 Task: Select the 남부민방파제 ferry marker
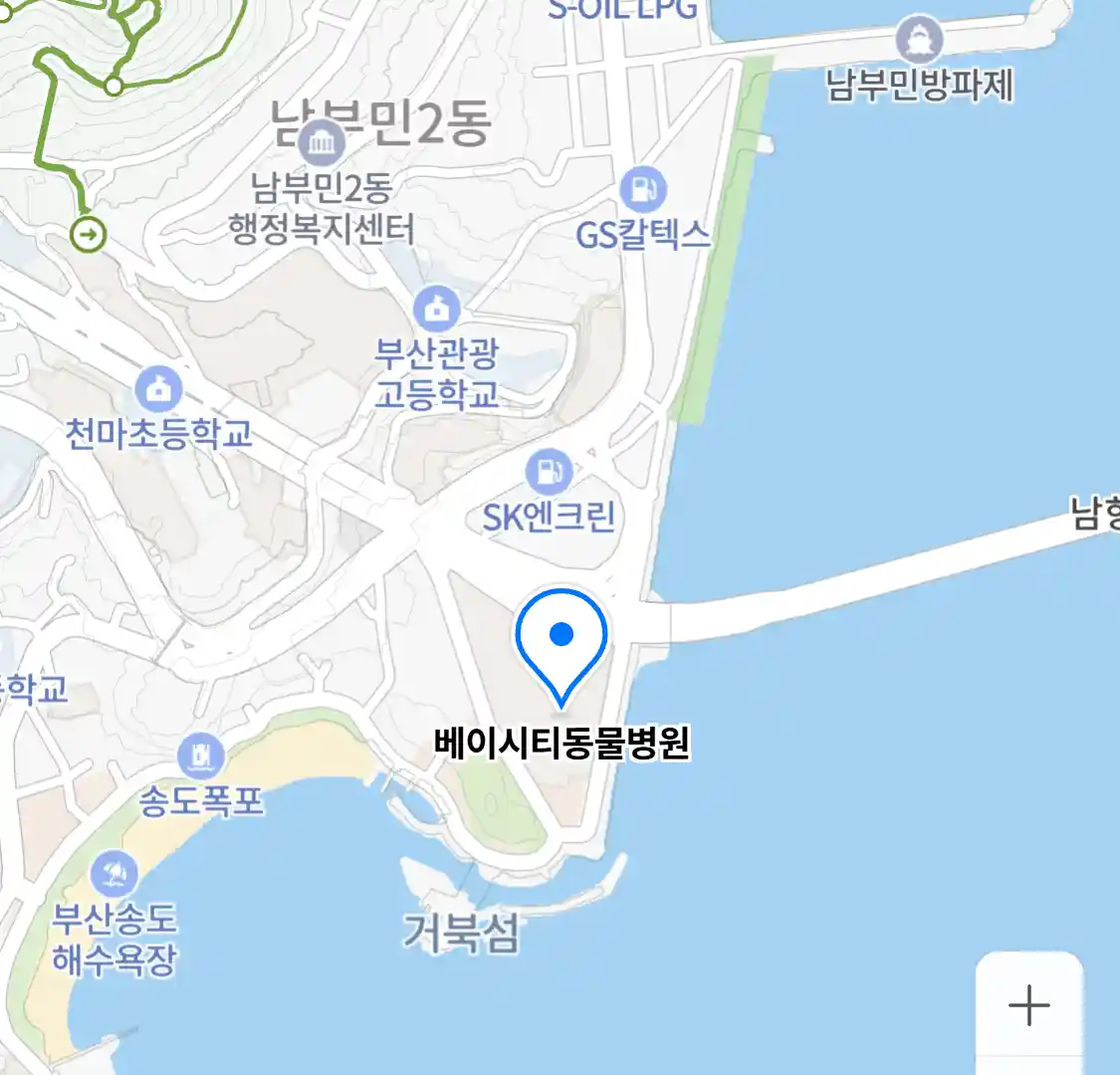tap(918, 41)
